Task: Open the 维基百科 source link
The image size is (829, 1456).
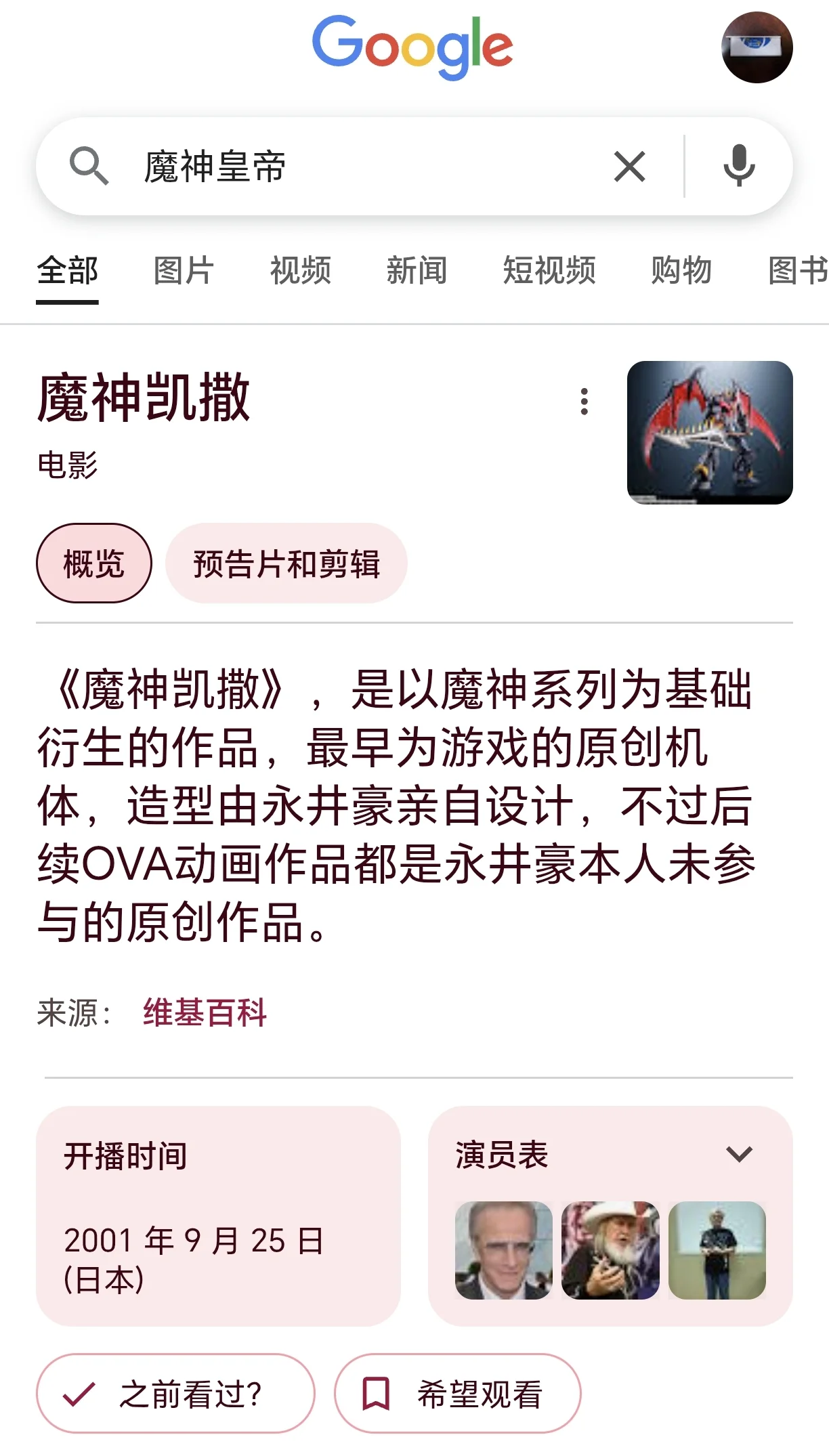Action: 205,1014
